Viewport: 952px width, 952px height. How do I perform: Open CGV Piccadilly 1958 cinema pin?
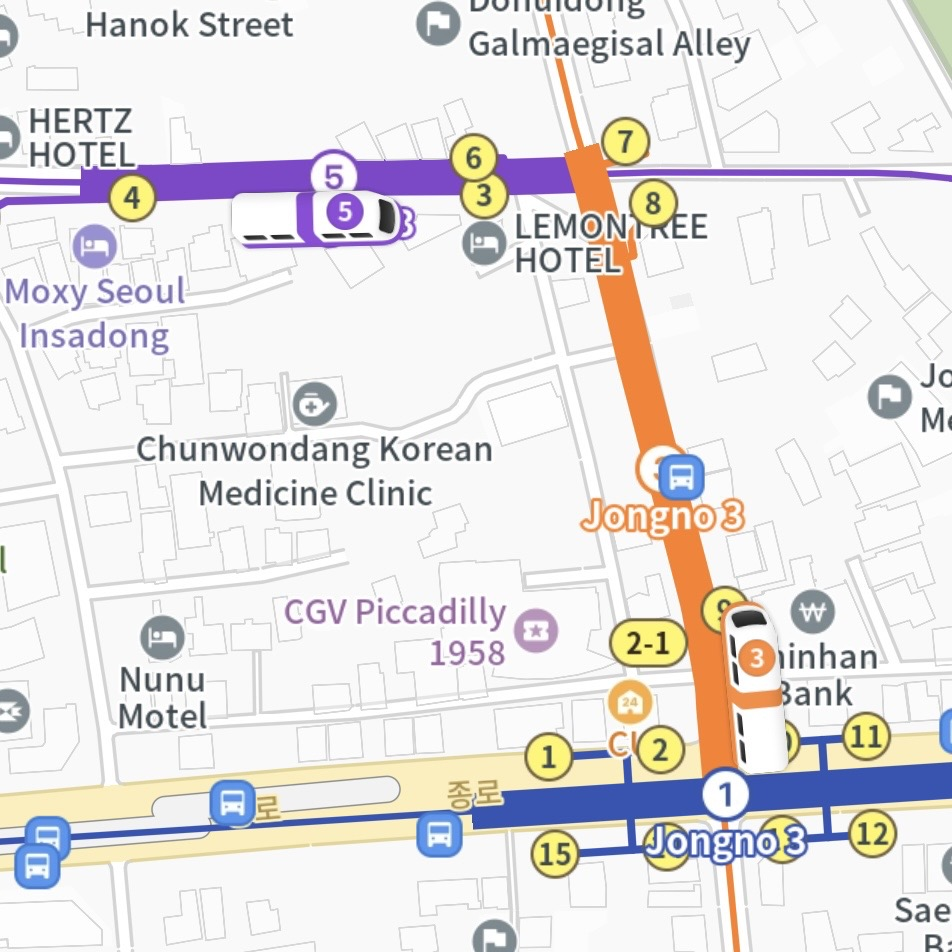[x=536, y=630]
